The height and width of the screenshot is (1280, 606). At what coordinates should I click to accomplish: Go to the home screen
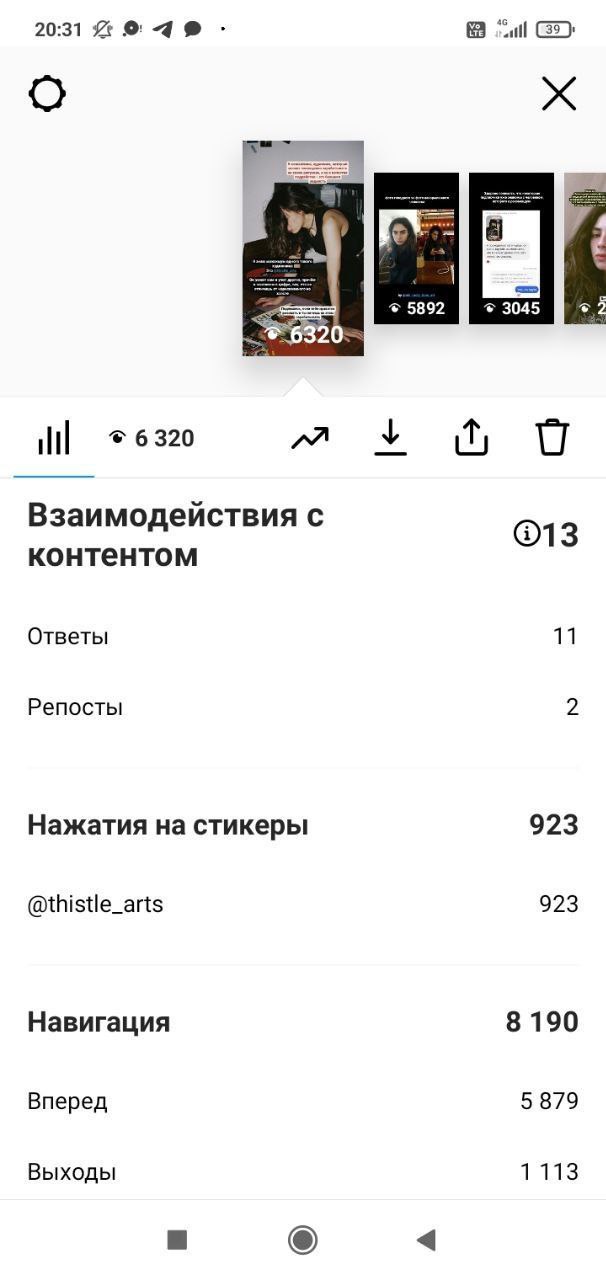tap(303, 1240)
